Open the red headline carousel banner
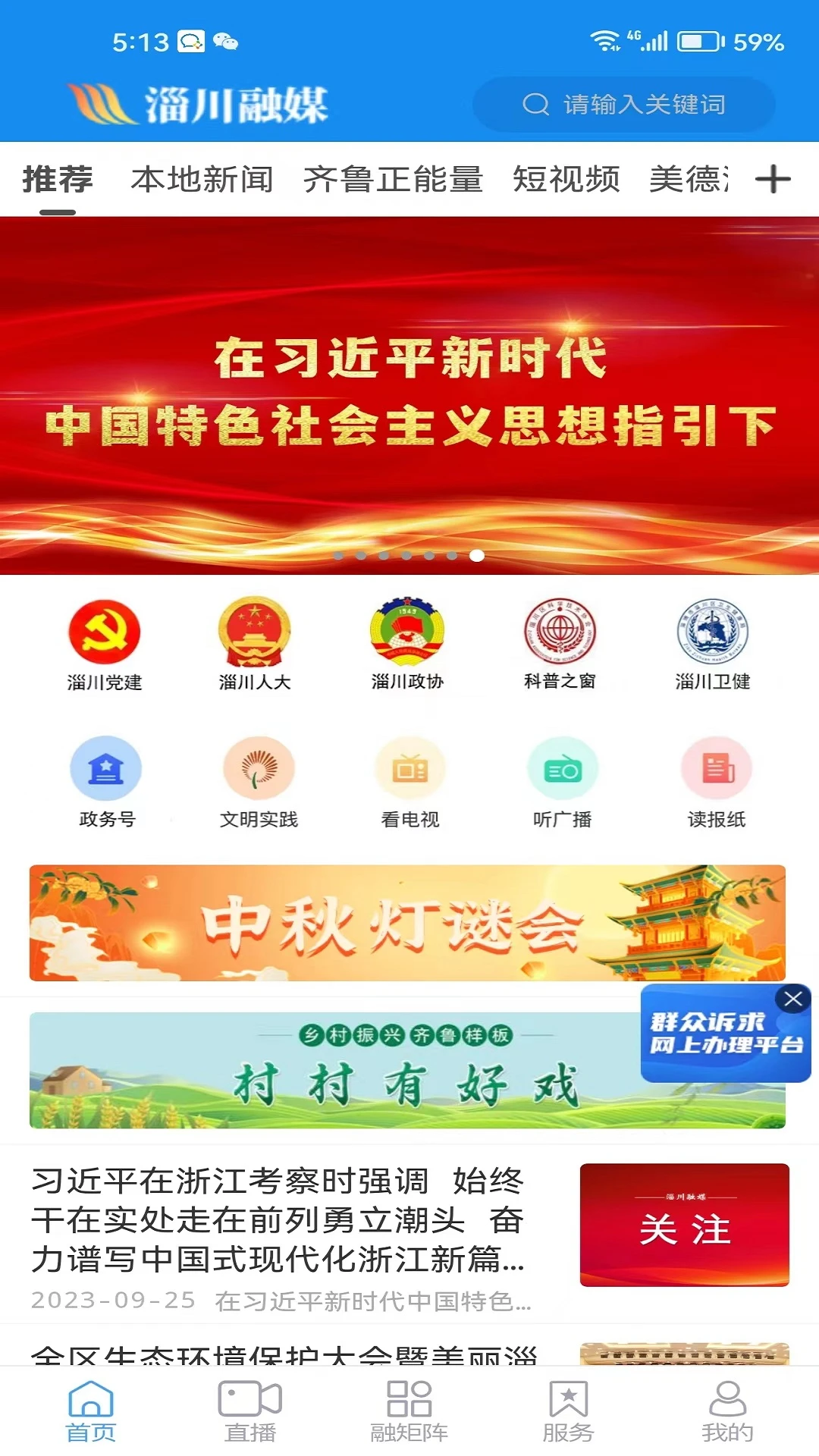The image size is (819, 1456). coord(409,394)
